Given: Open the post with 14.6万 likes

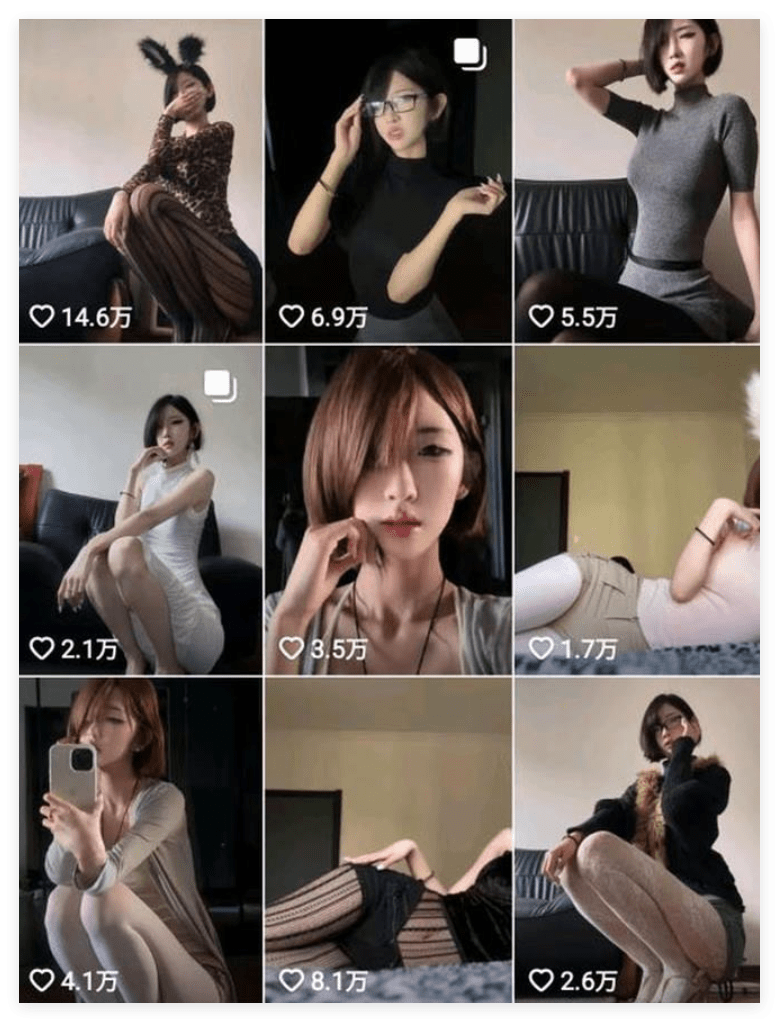Looking at the screenshot, I should click(140, 180).
